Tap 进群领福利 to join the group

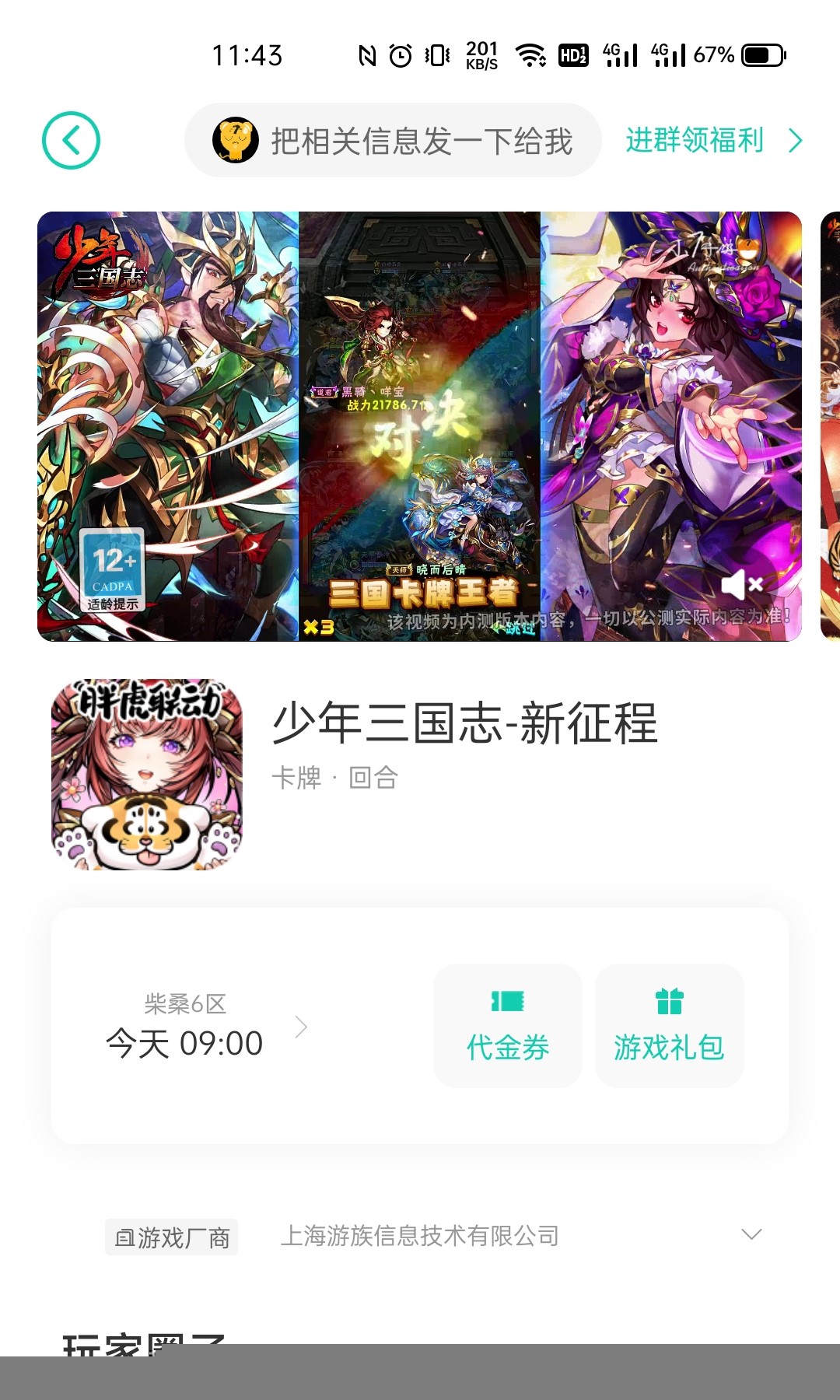(713, 141)
